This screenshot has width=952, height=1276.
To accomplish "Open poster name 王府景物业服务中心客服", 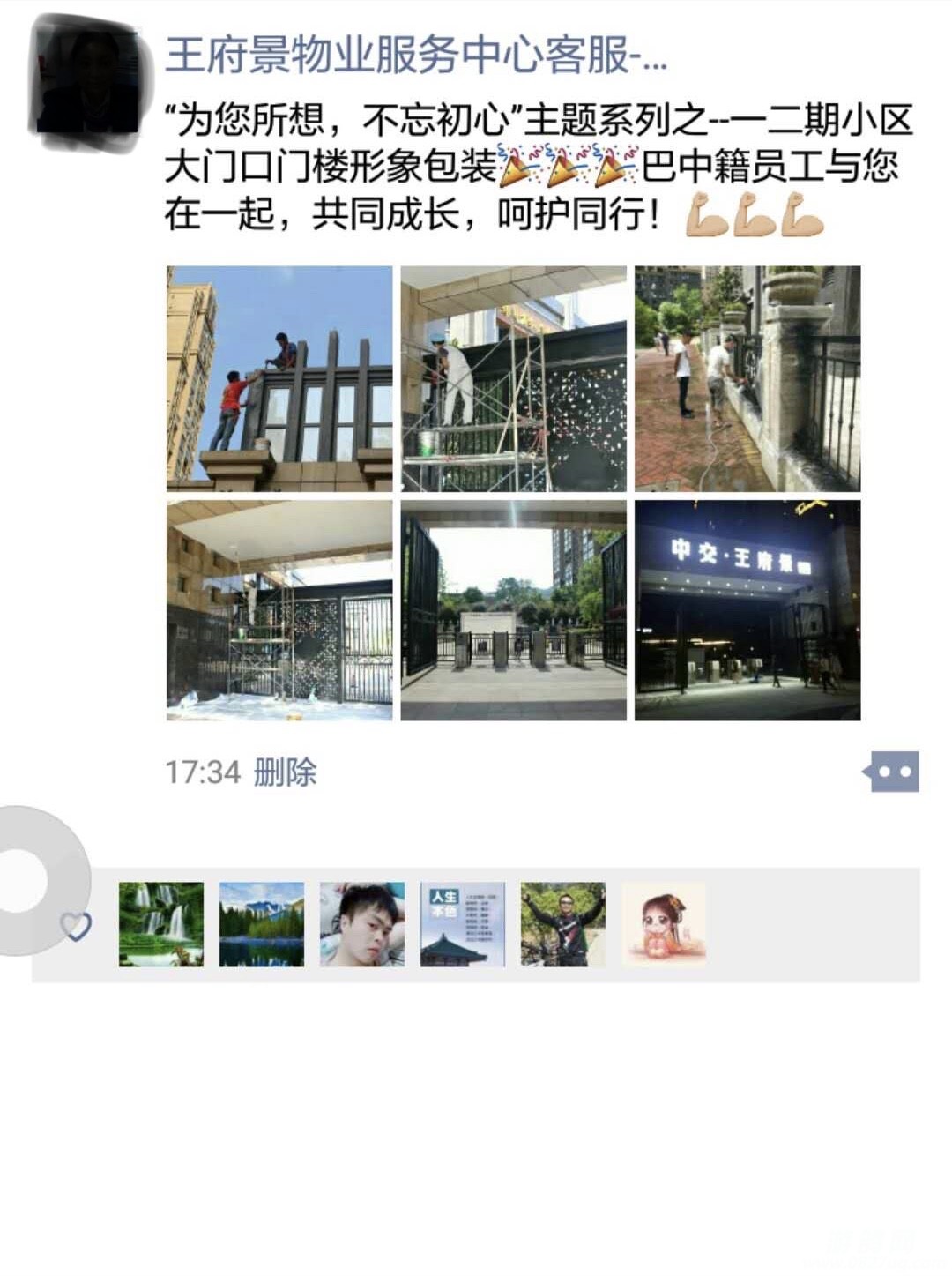I will tap(414, 55).
